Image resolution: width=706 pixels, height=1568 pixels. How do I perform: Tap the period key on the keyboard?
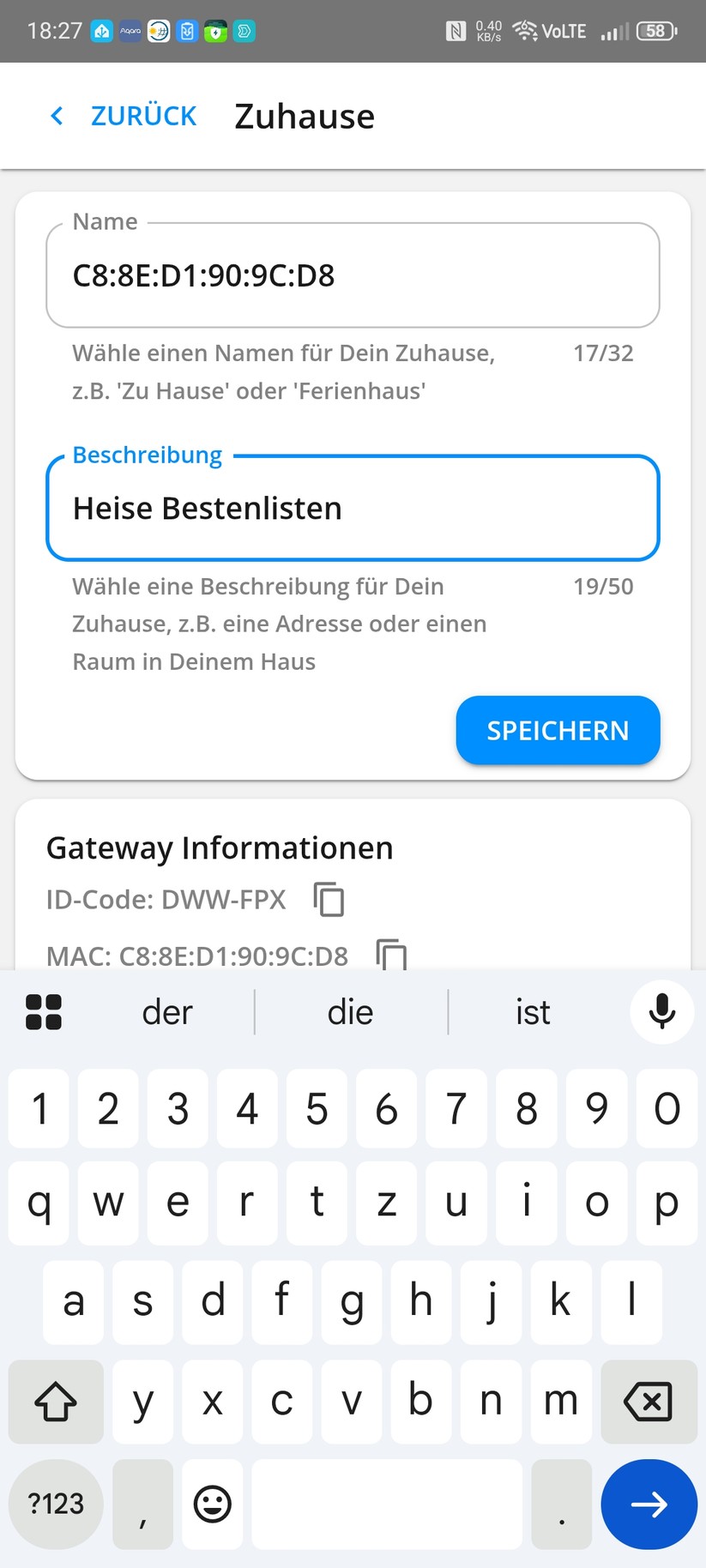561,1504
